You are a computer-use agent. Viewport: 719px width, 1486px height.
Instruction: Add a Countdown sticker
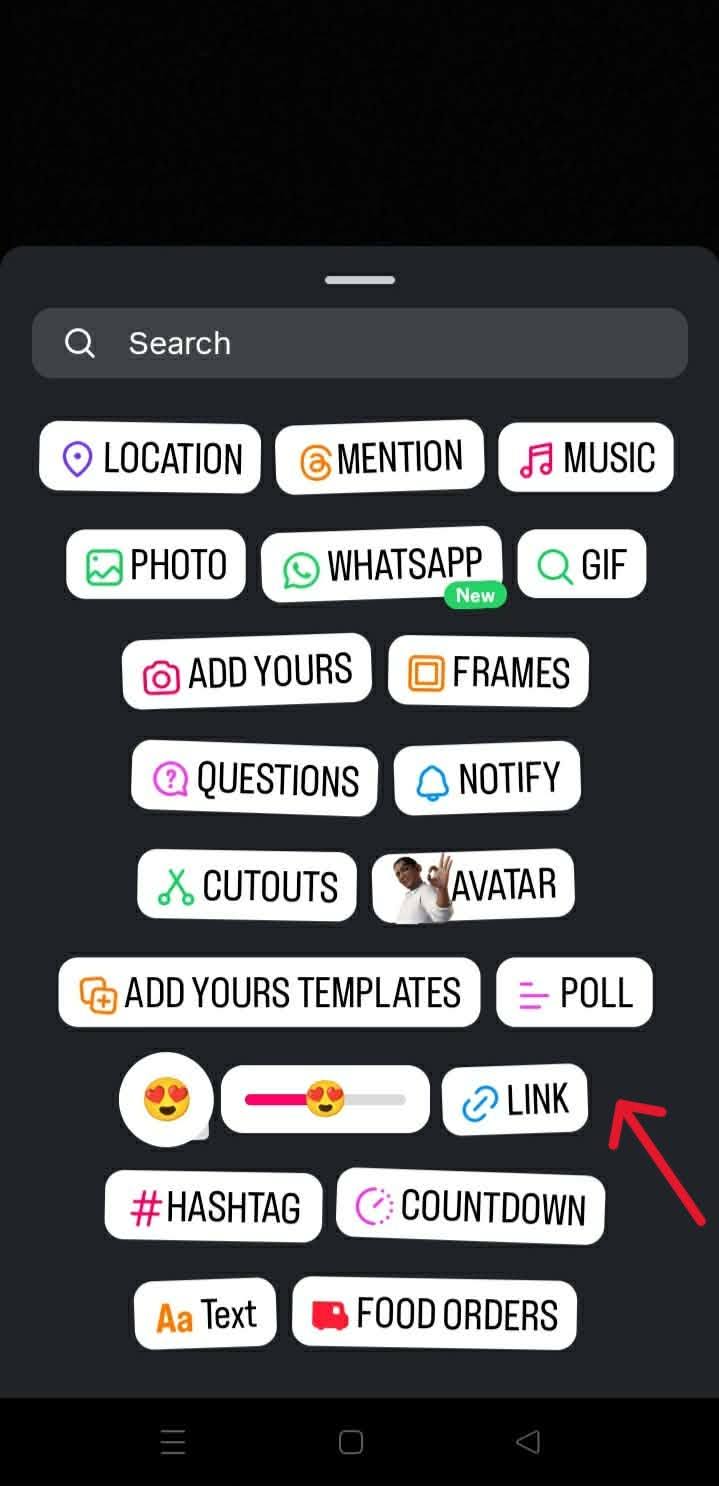click(x=470, y=1207)
